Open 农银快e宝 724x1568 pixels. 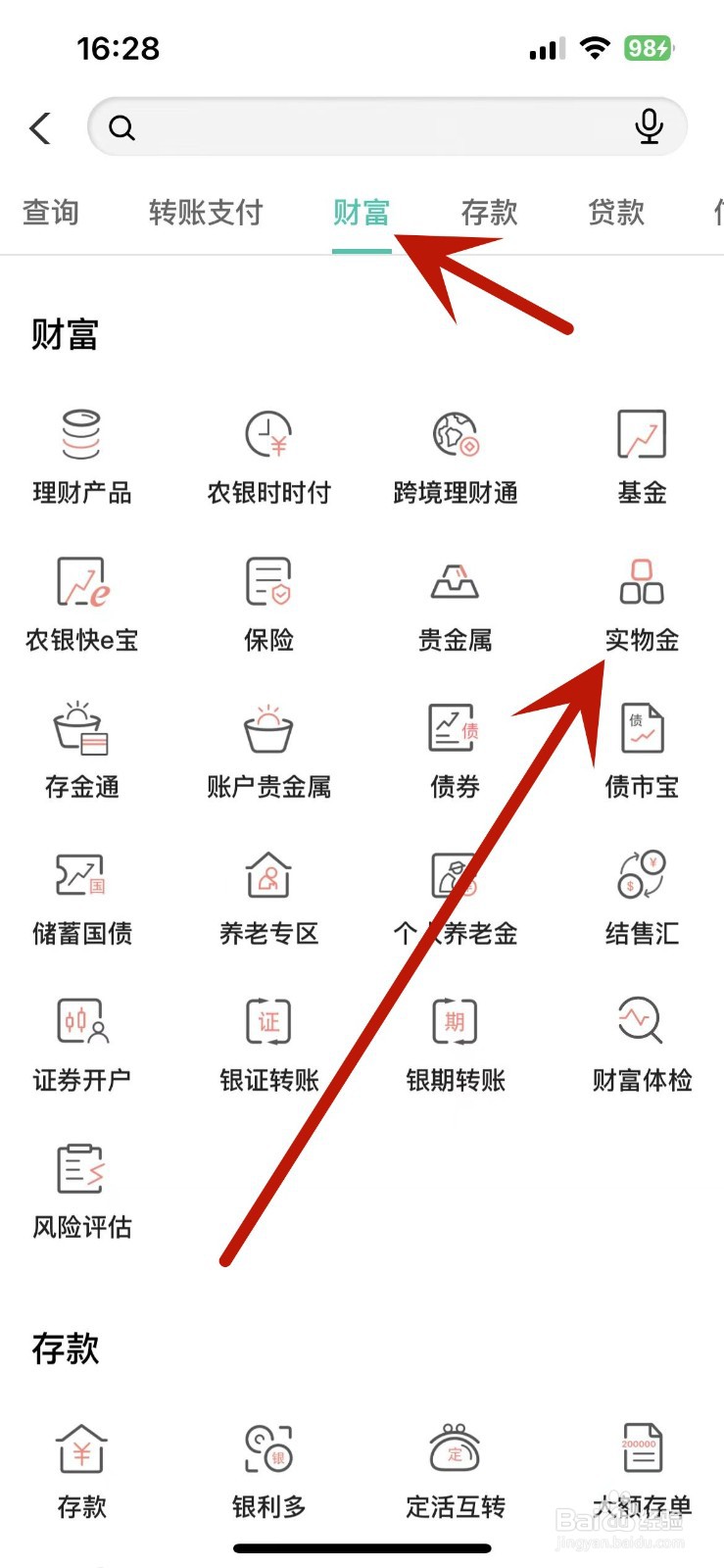coord(81,603)
